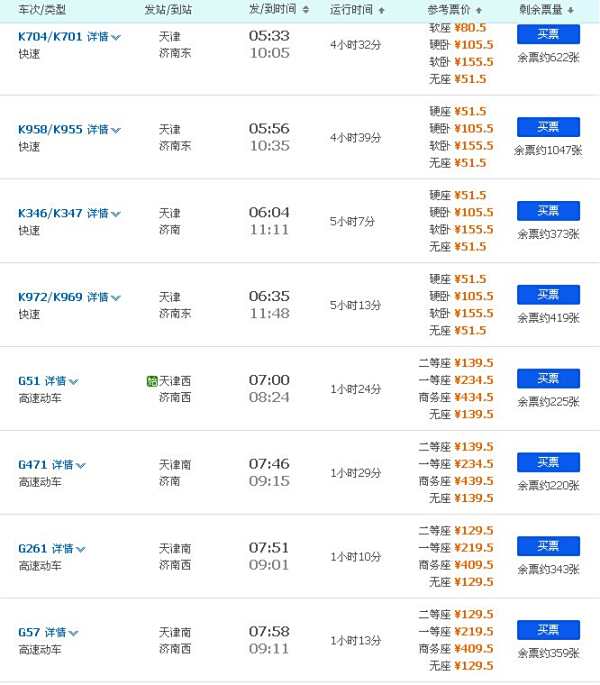Buy a ticket for train K958/K955
Image resolution: width=600 pixels, height=685 pixels.
tap(548, 127)
